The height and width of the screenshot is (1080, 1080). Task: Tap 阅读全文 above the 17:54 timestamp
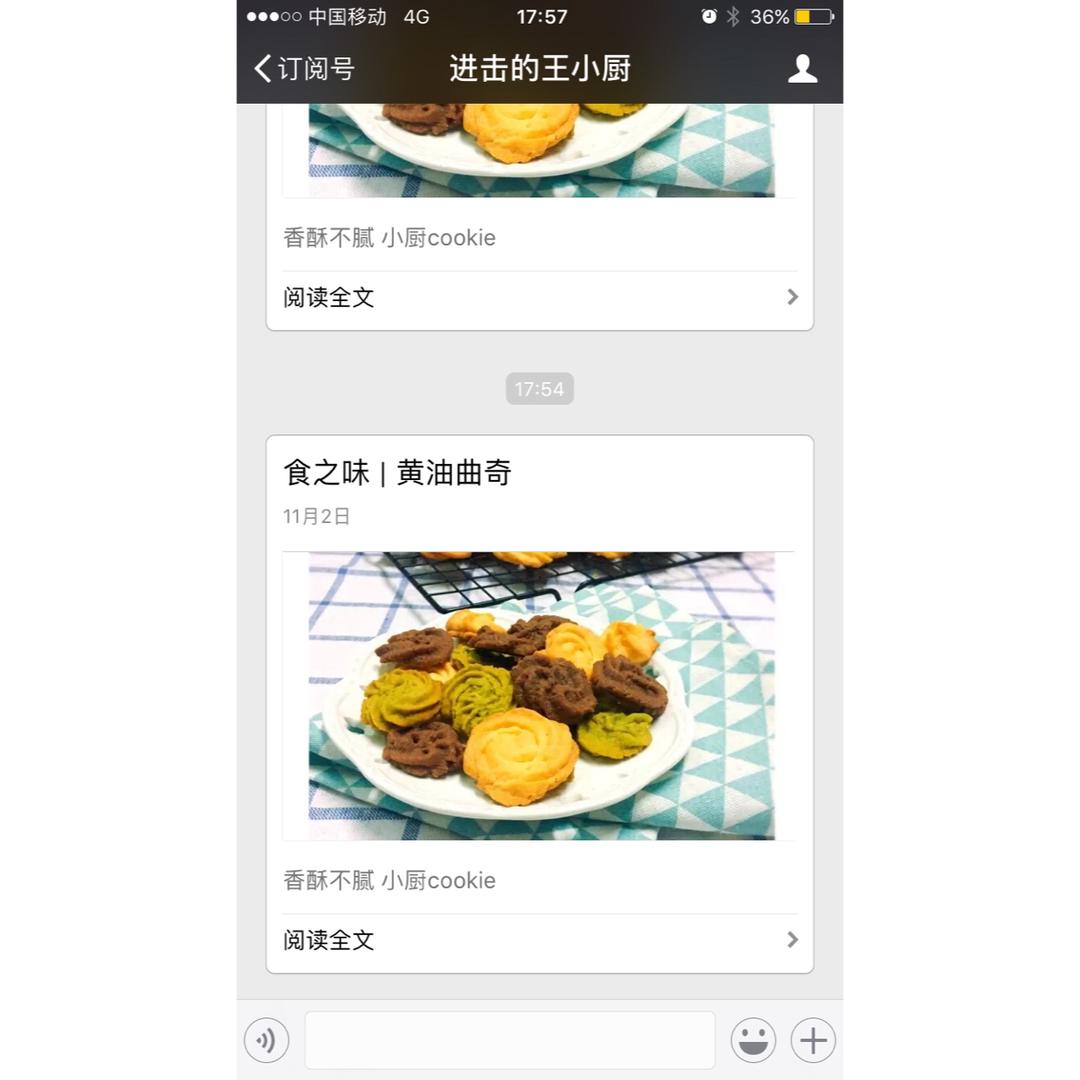540,297
